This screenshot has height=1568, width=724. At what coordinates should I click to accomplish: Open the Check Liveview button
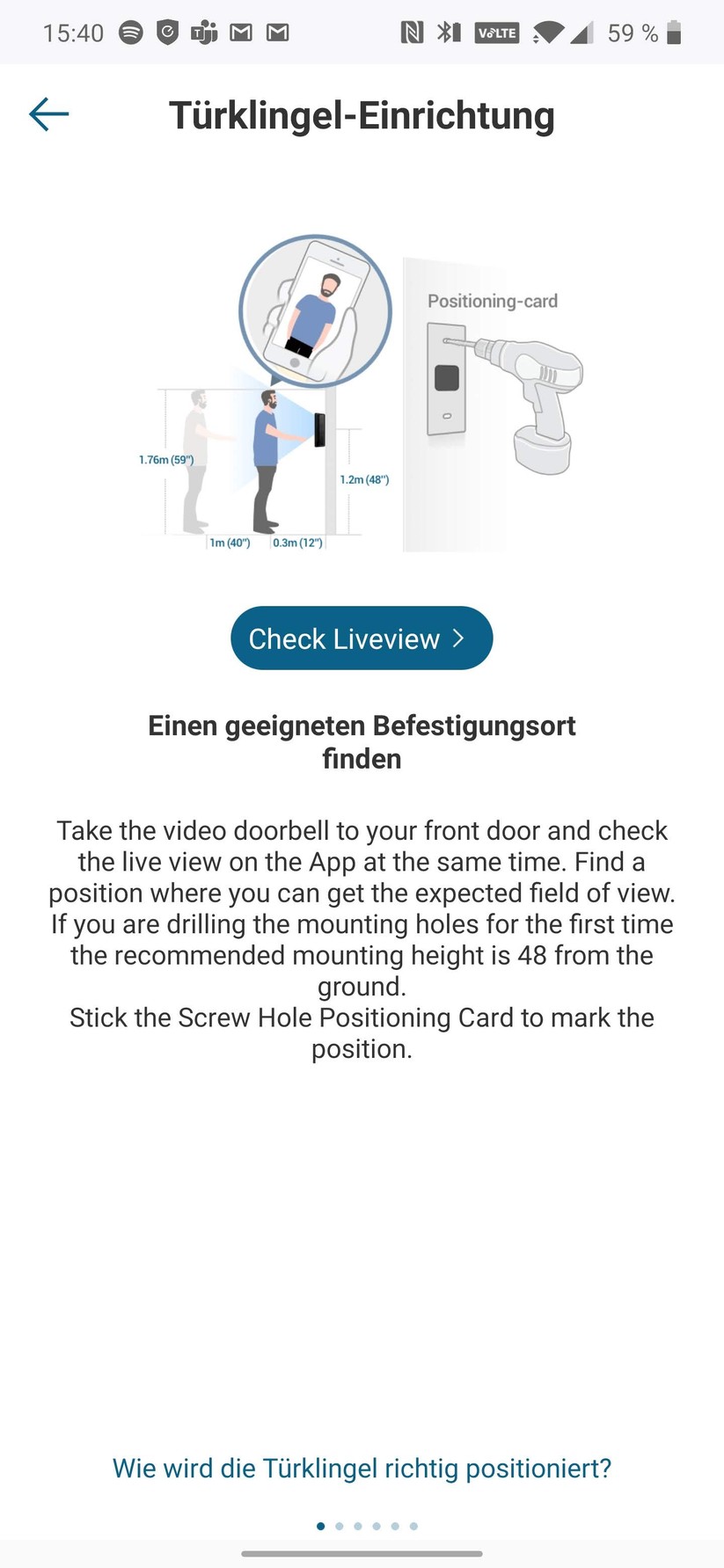[x=362, y=638]
